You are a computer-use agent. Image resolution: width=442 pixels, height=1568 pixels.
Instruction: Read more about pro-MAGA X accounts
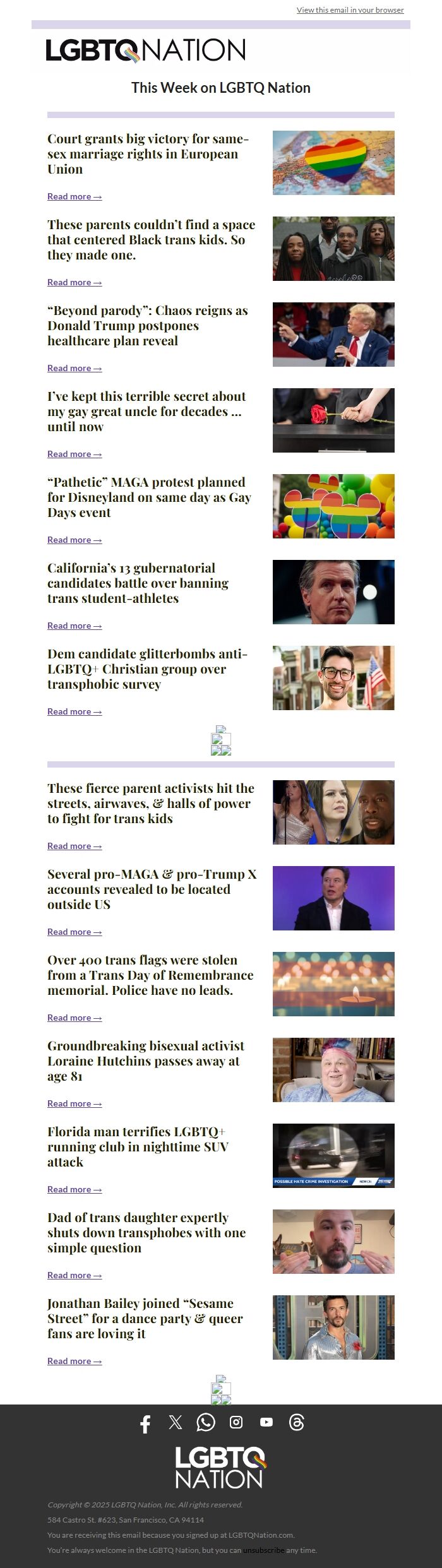pyautogui.click(x=74, y=932)
